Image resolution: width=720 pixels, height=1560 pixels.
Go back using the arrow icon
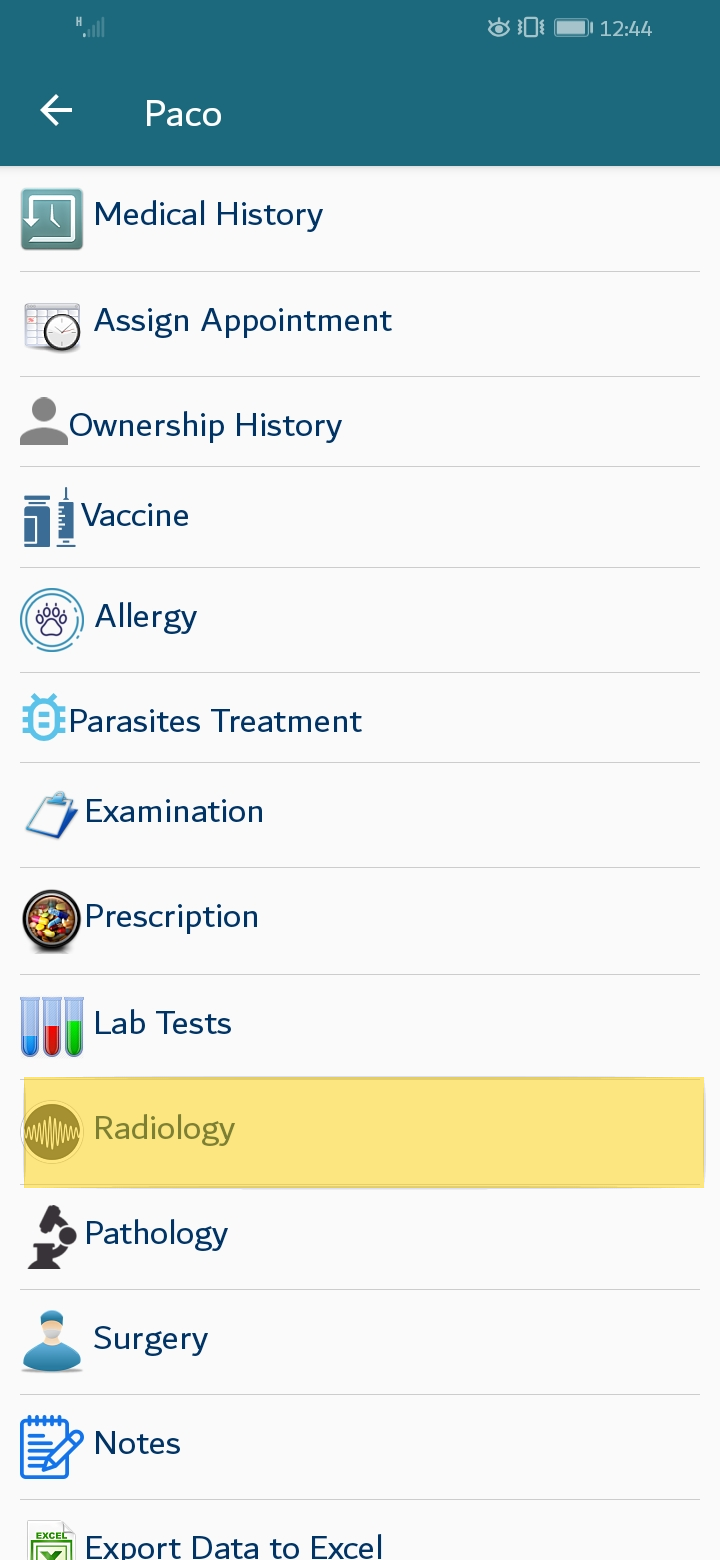[56, 111]
